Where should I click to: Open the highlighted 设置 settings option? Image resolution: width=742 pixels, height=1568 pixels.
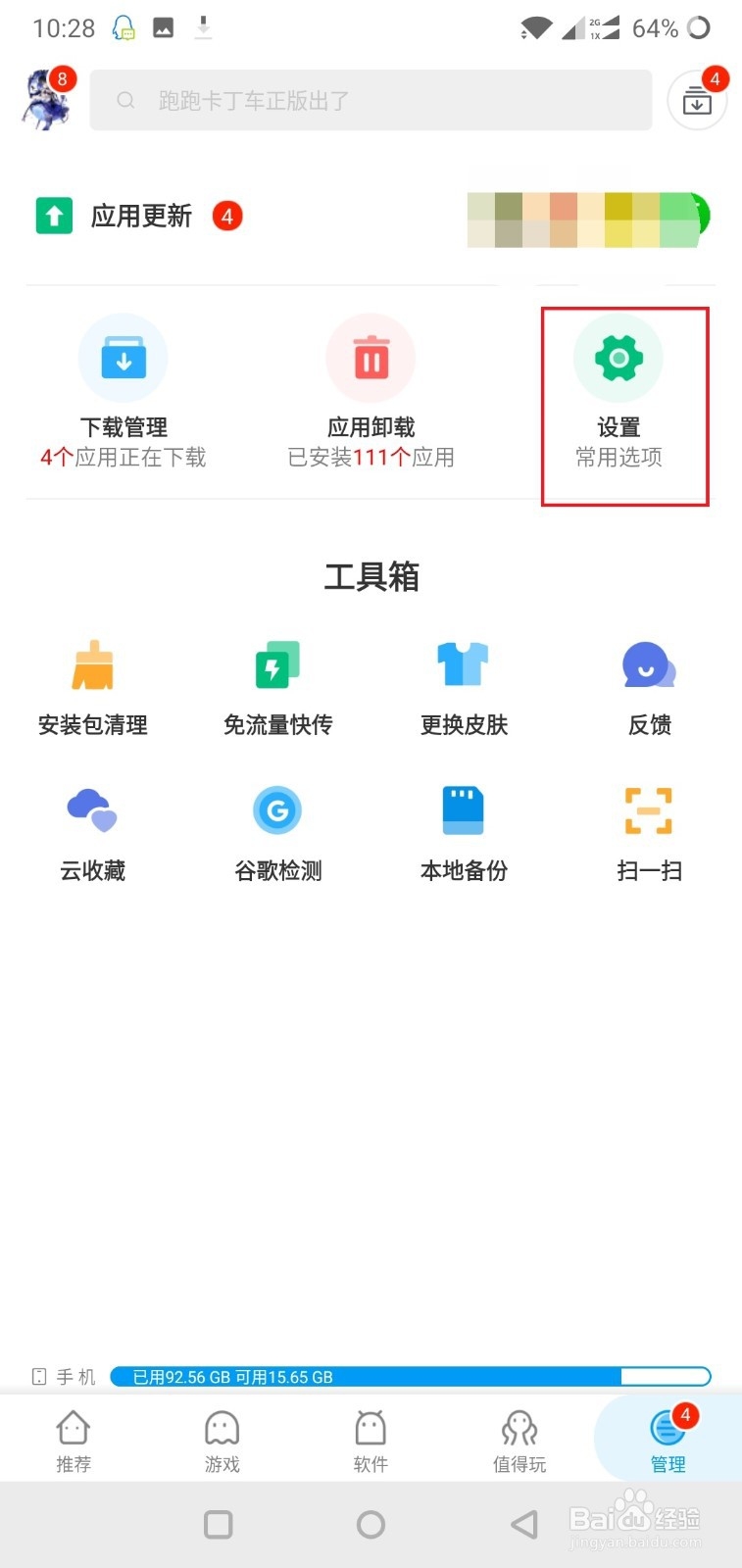click(618, 392)
